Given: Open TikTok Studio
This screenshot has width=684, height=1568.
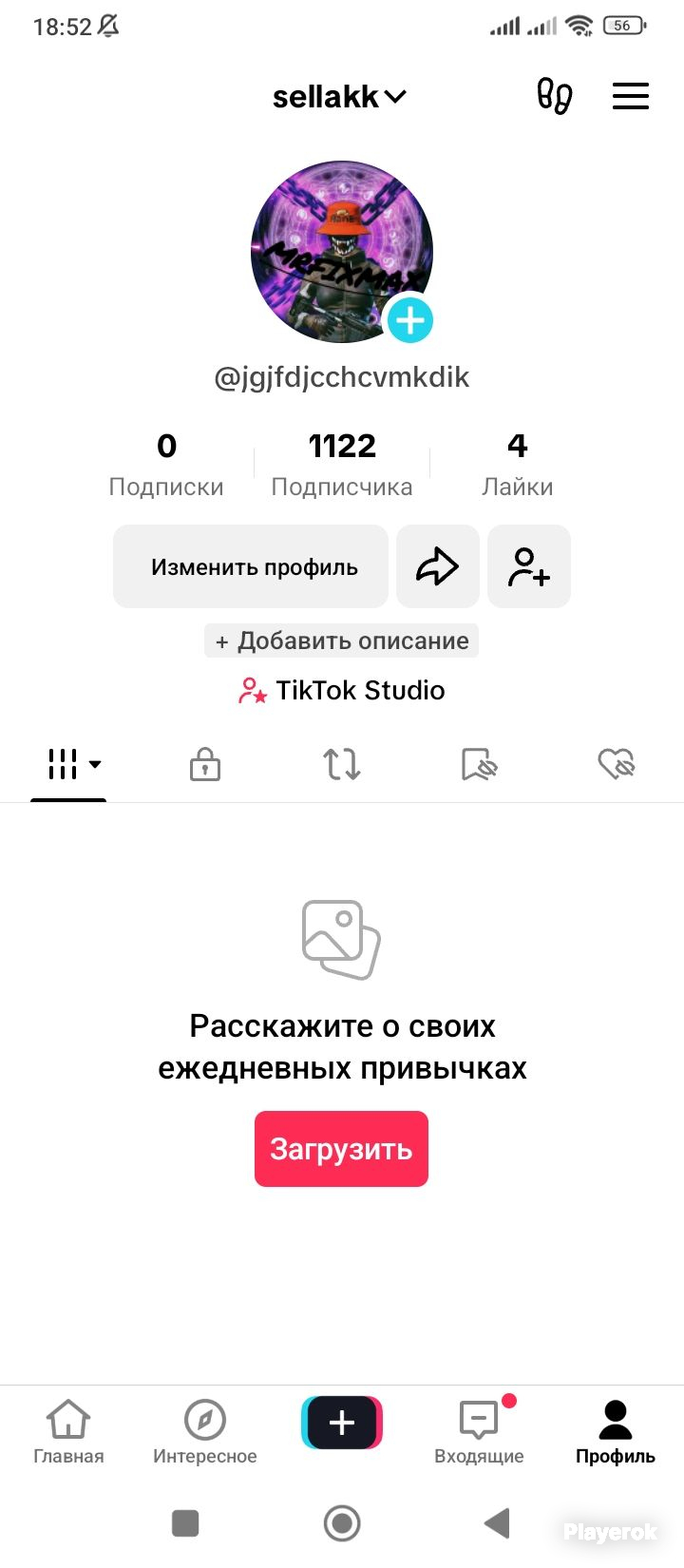Looking at the screenshot, I should 342,691.
